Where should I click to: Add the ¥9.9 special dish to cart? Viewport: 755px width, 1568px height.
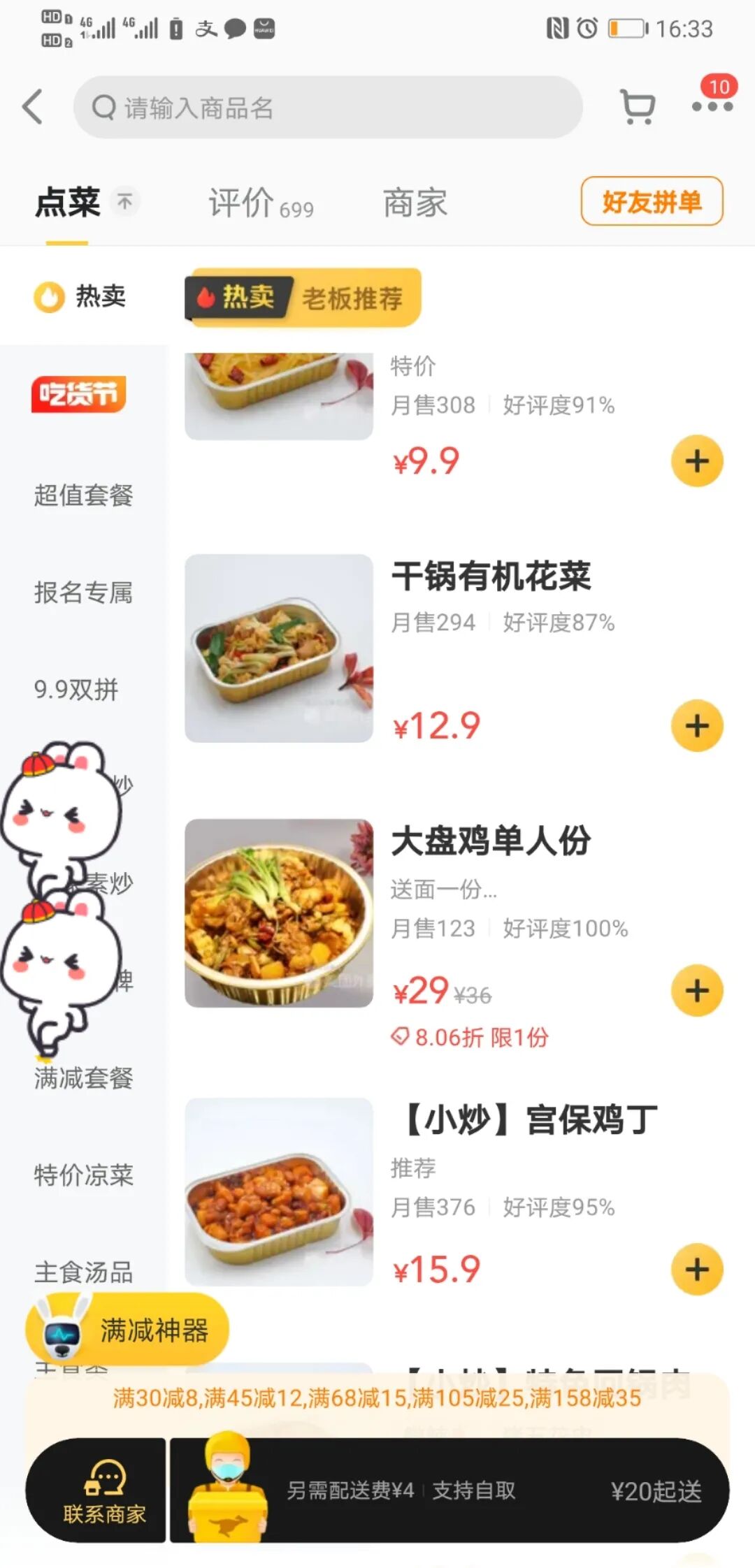pyautogui.click(x=696, y=460)
